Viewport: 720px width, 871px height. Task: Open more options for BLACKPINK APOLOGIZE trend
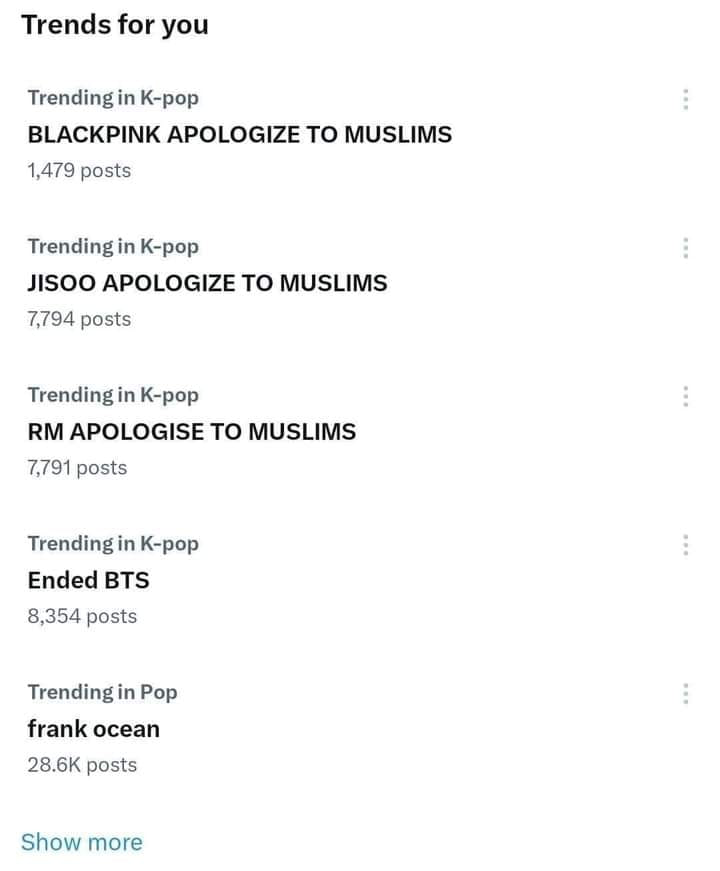685,99
